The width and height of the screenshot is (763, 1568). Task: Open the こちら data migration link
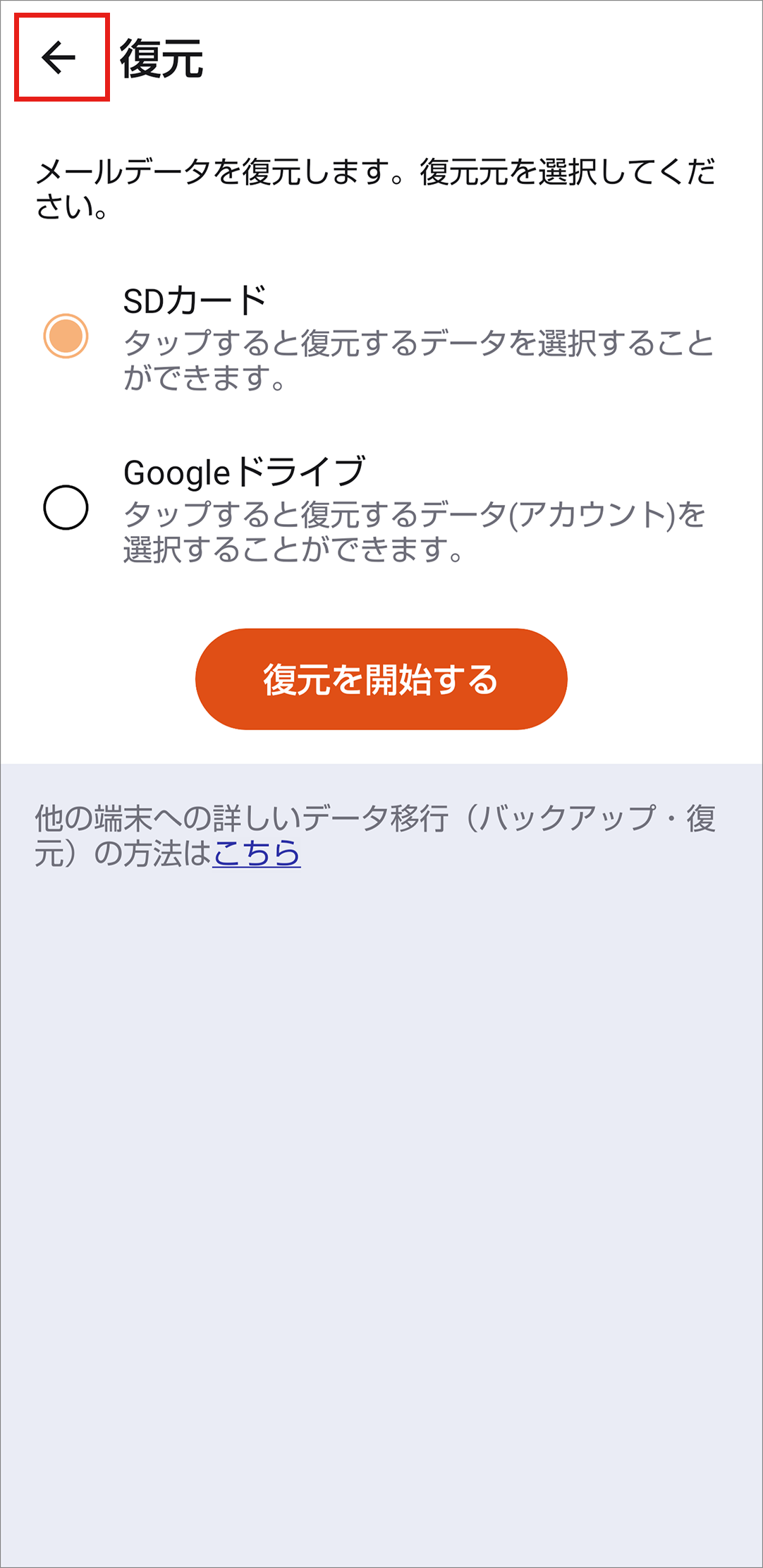click(x=257, y=853)
